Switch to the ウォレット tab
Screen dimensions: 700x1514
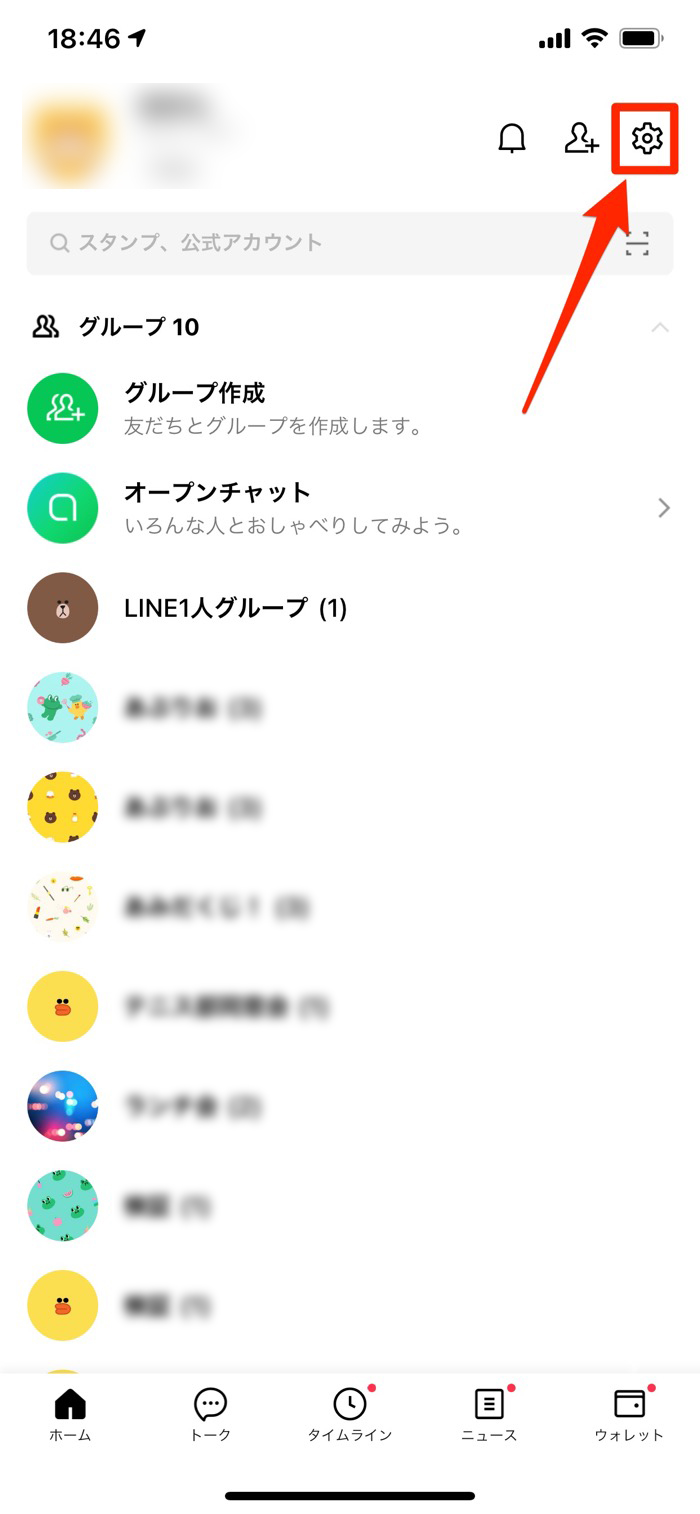click(629, 1414)
